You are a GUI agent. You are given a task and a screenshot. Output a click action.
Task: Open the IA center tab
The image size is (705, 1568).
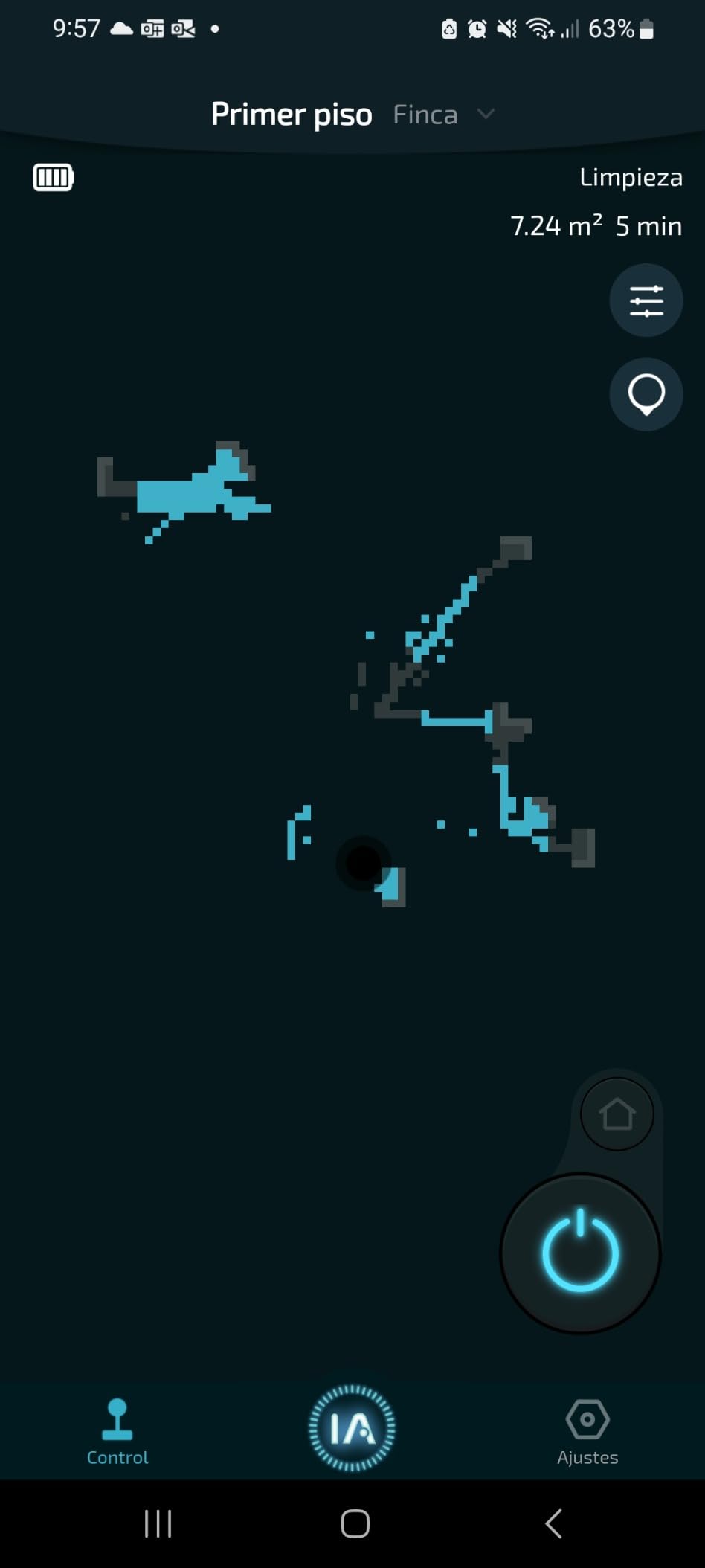[x=352, y=1428]
